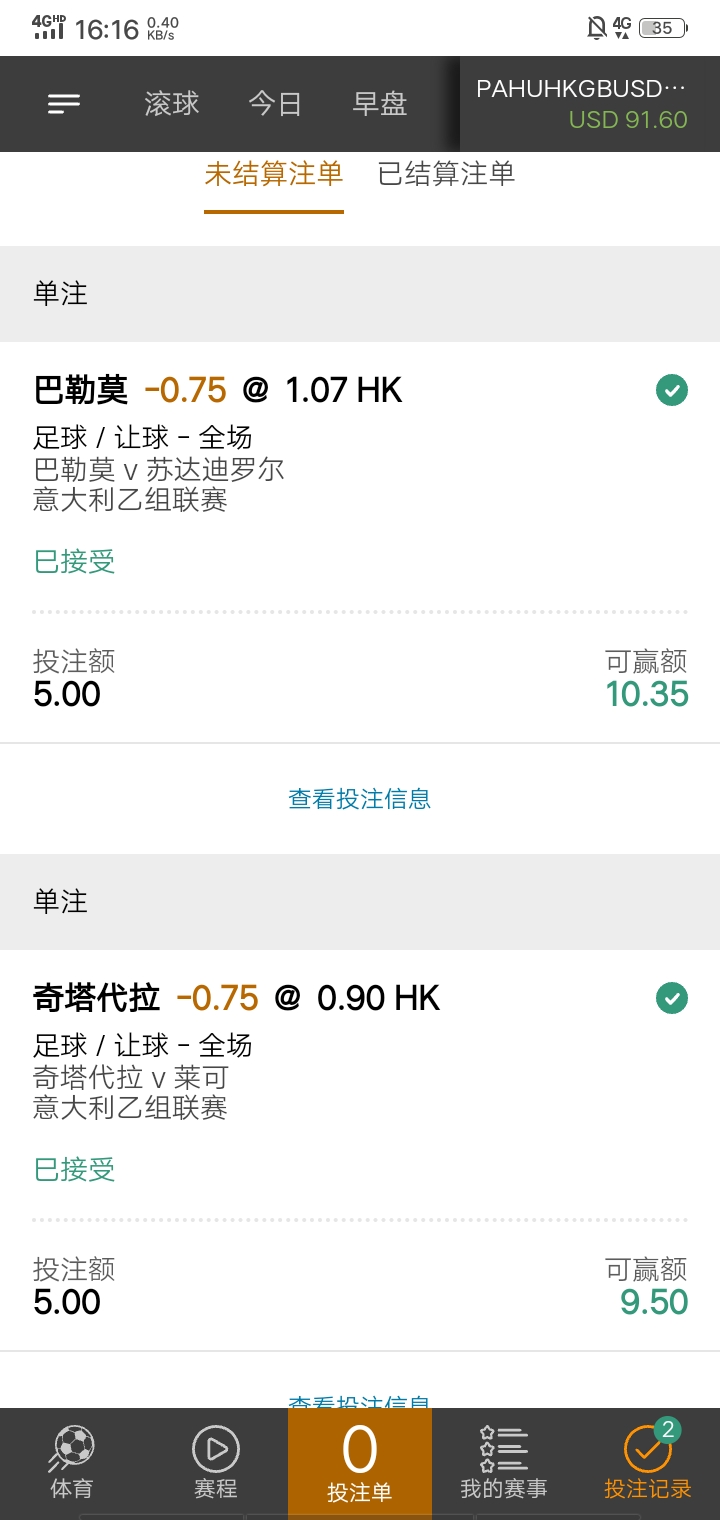The width and height of the screenshot is (720, 1520).
Task: Switch to the 今日 tab
Action: [275, 104]
